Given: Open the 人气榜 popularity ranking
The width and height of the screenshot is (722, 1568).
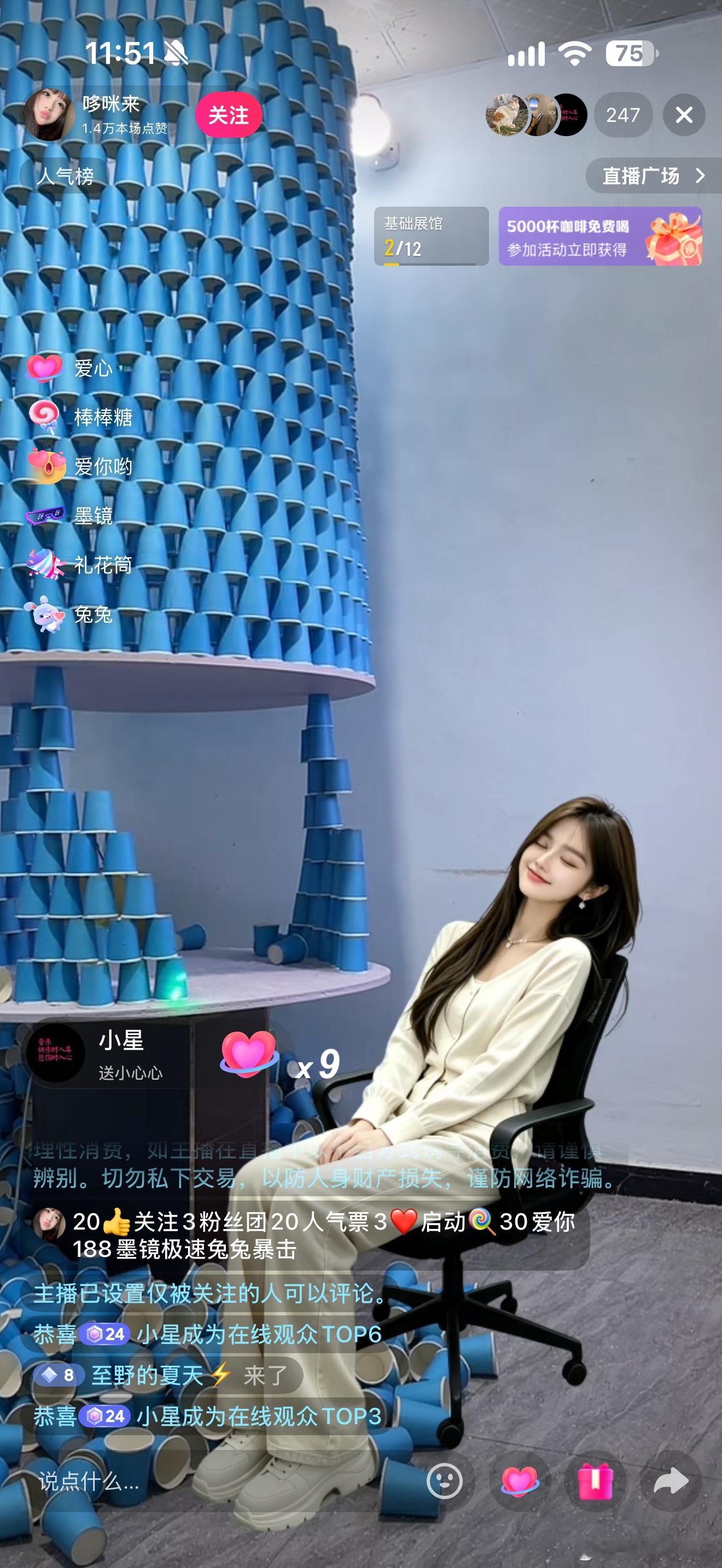Looking at the screenshot, I should pos(65,176).
